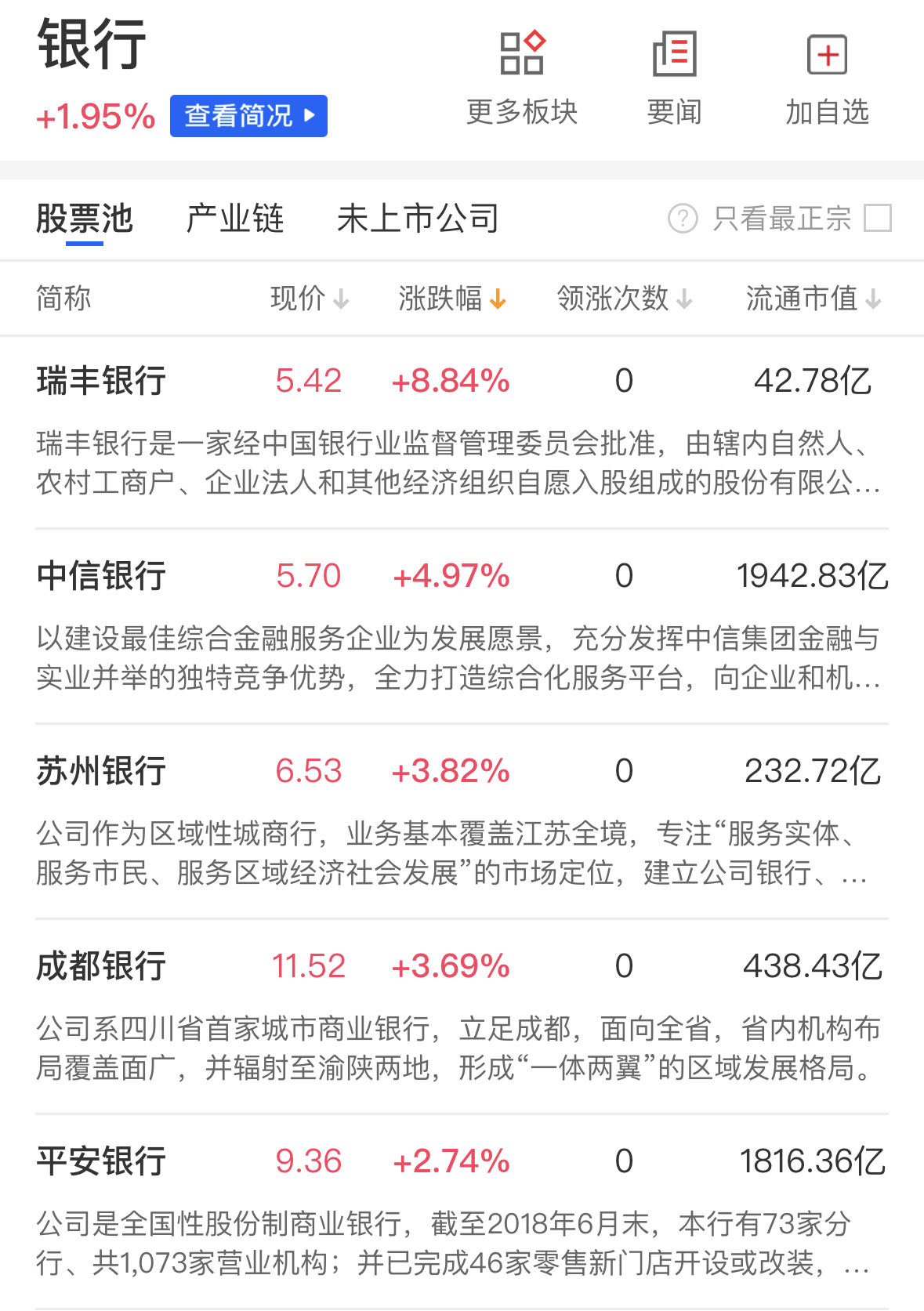Check the 只看最正宗 checkbox

click(877, 219)
